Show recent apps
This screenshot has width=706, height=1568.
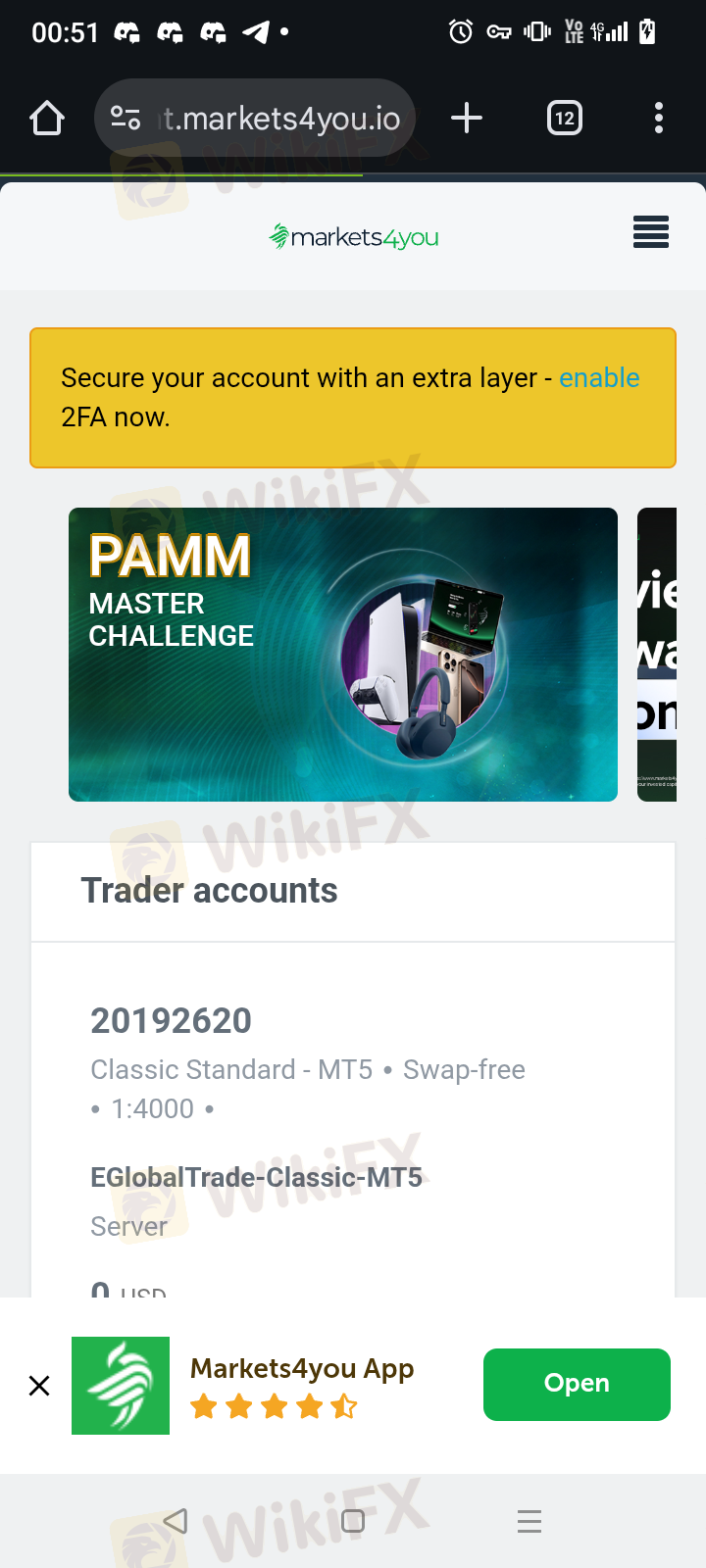click(x=529, y=1521)
